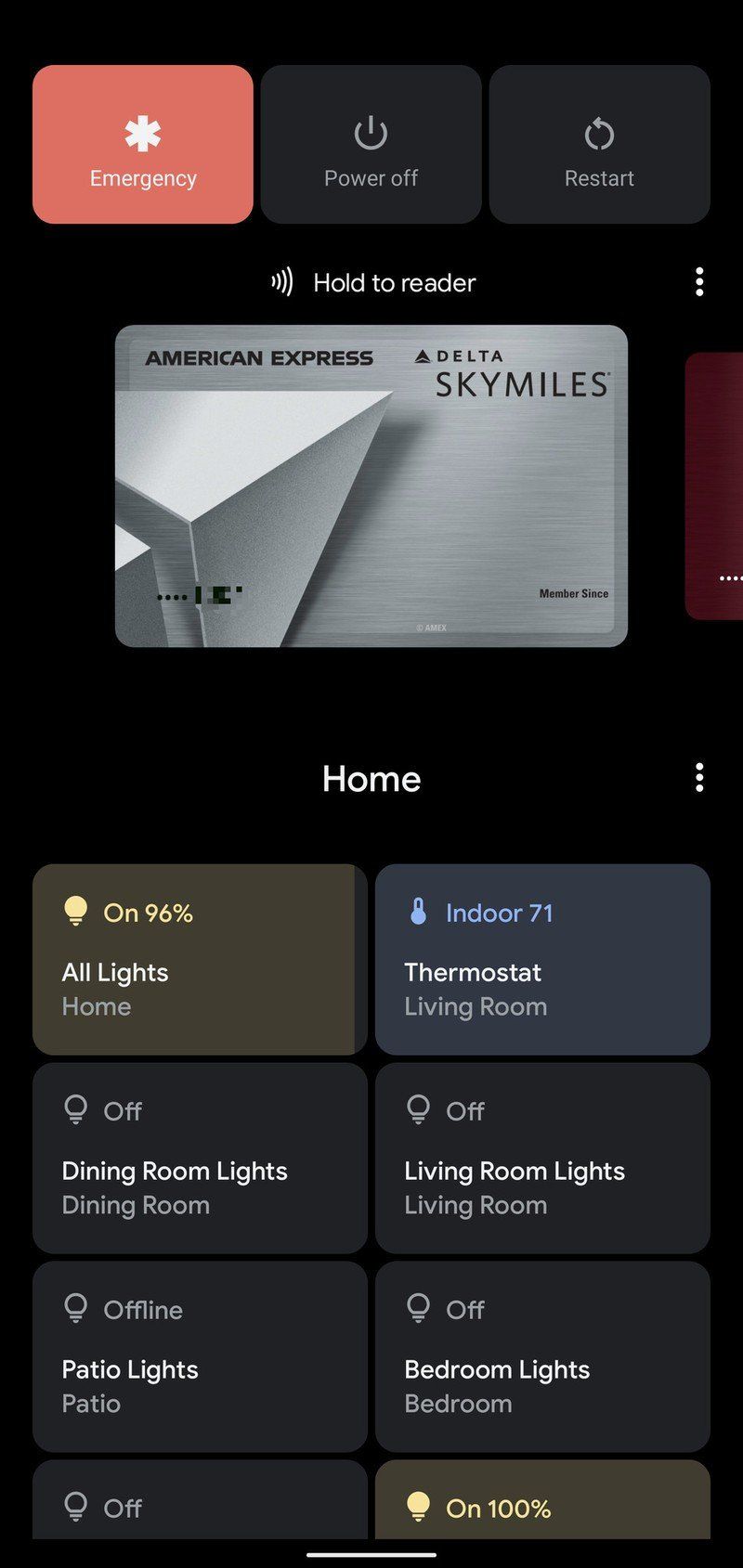Toggle All Lights in Home
Image resolution: width=743 pixels, height=1568 pixels.
point(199,959)
